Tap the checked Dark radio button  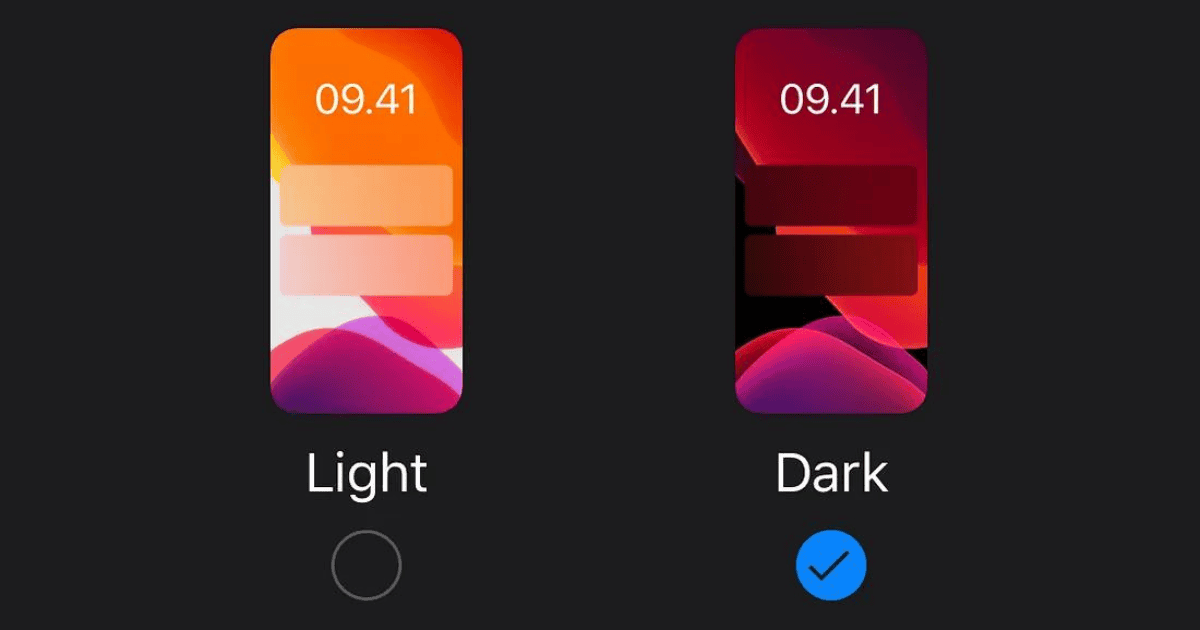831,565
